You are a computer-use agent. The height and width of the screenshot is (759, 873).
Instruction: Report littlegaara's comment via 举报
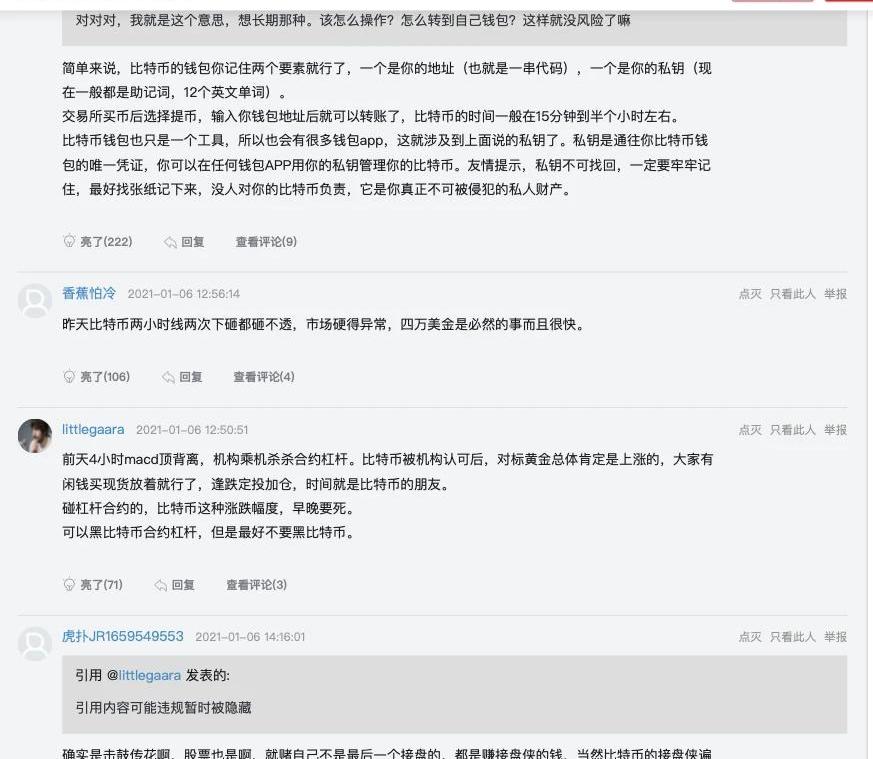[835, 430]
